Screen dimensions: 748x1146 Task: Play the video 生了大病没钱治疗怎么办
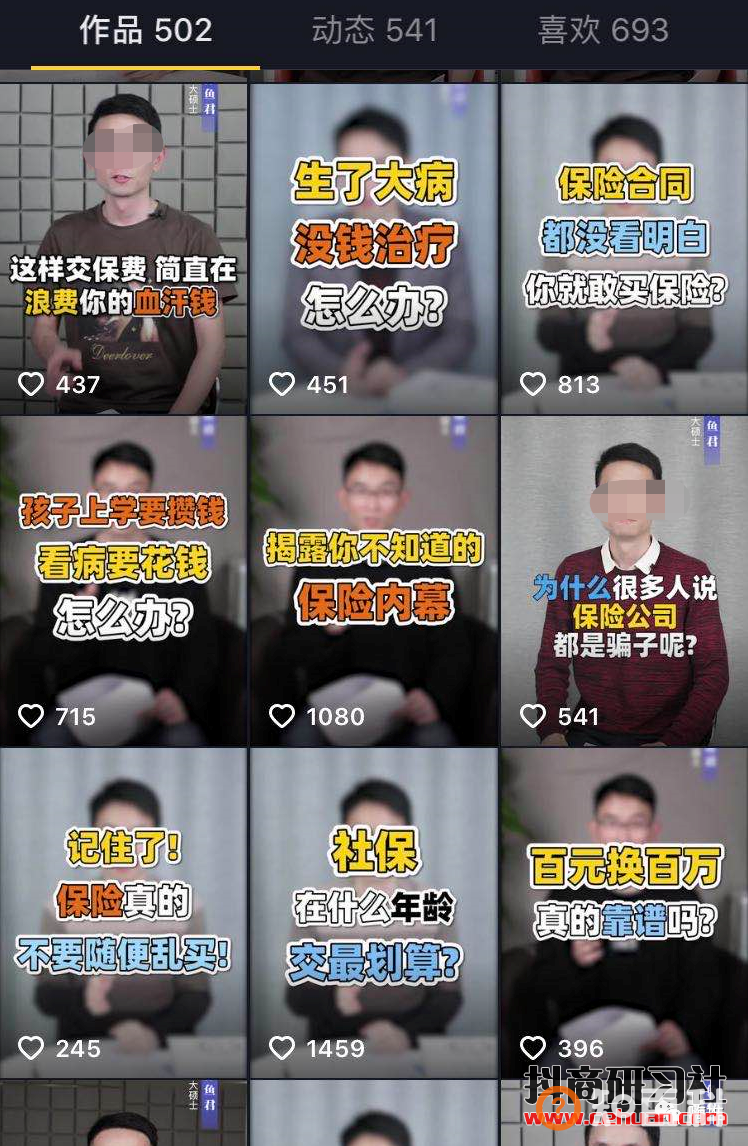[x=374, y=248]
